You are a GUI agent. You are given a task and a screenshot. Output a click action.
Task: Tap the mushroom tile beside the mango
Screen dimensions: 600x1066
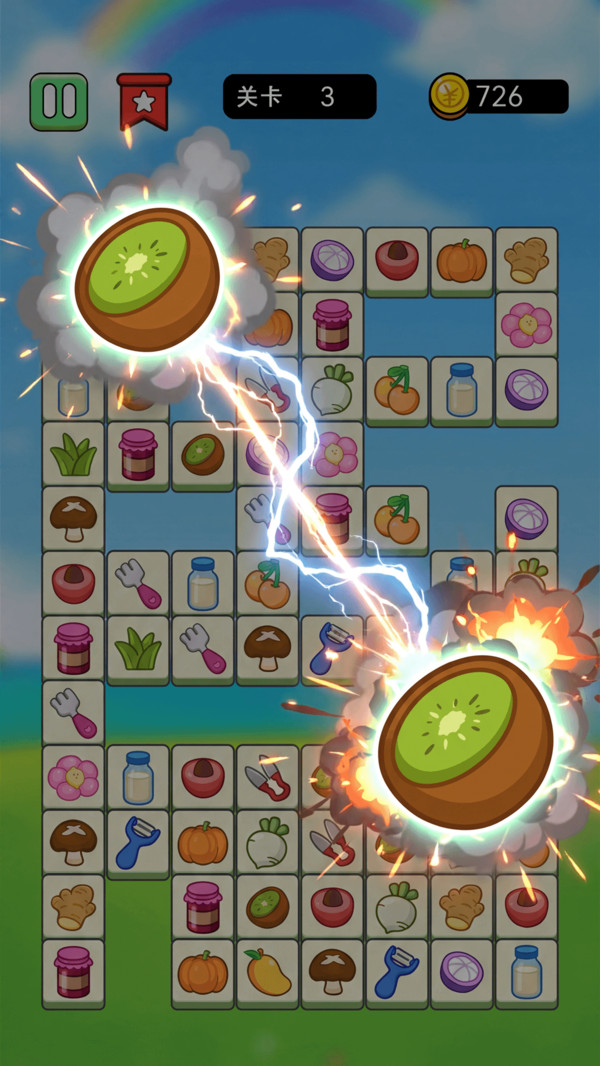[332, 971]
